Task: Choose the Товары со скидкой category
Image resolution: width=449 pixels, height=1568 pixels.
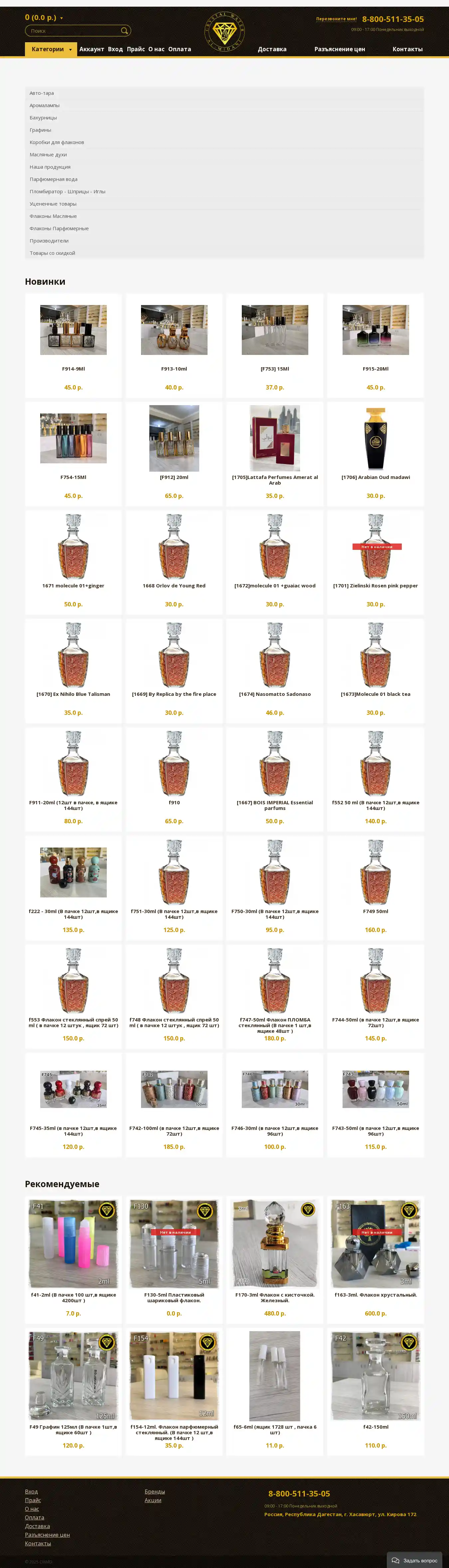Action: pos(52,252)
